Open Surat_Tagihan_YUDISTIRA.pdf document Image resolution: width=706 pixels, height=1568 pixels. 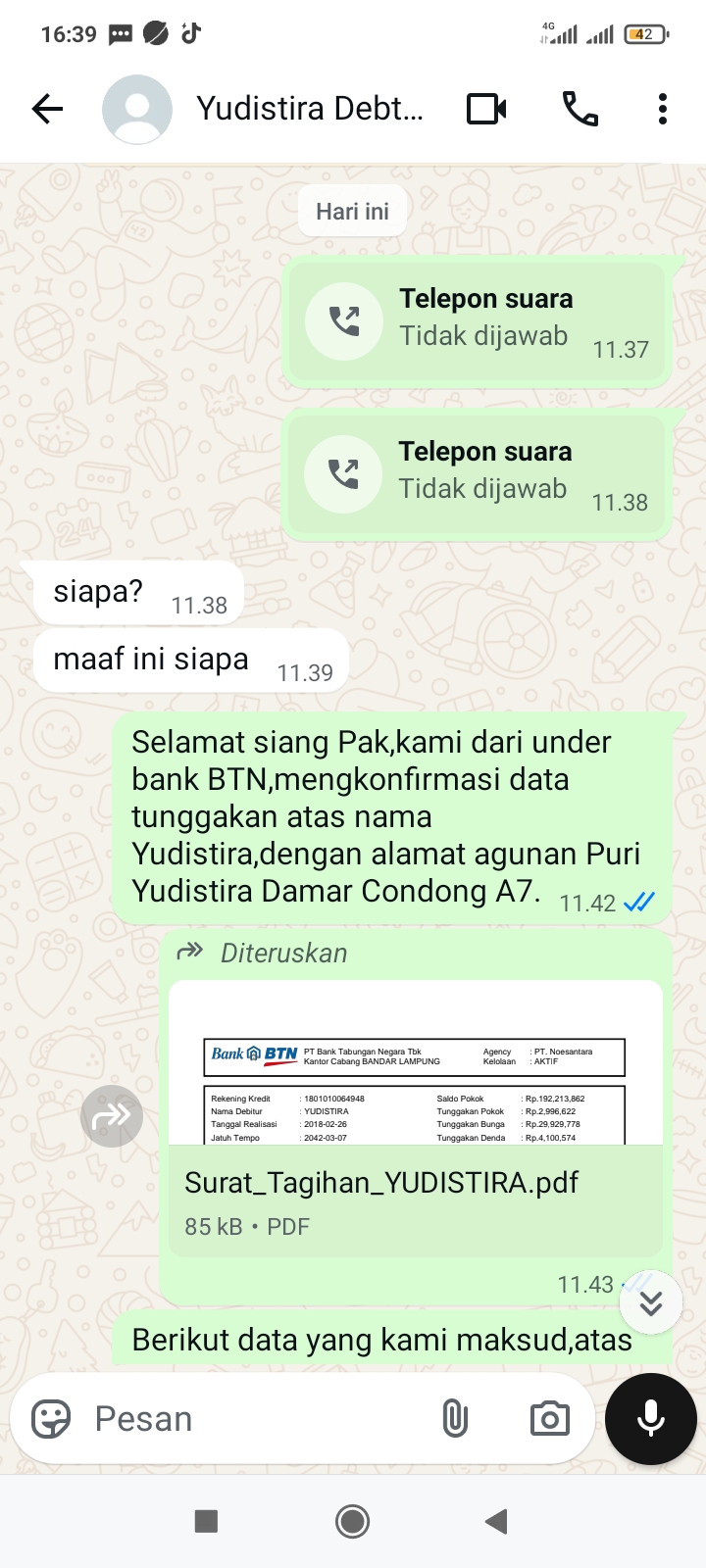tap(416, 1117)
